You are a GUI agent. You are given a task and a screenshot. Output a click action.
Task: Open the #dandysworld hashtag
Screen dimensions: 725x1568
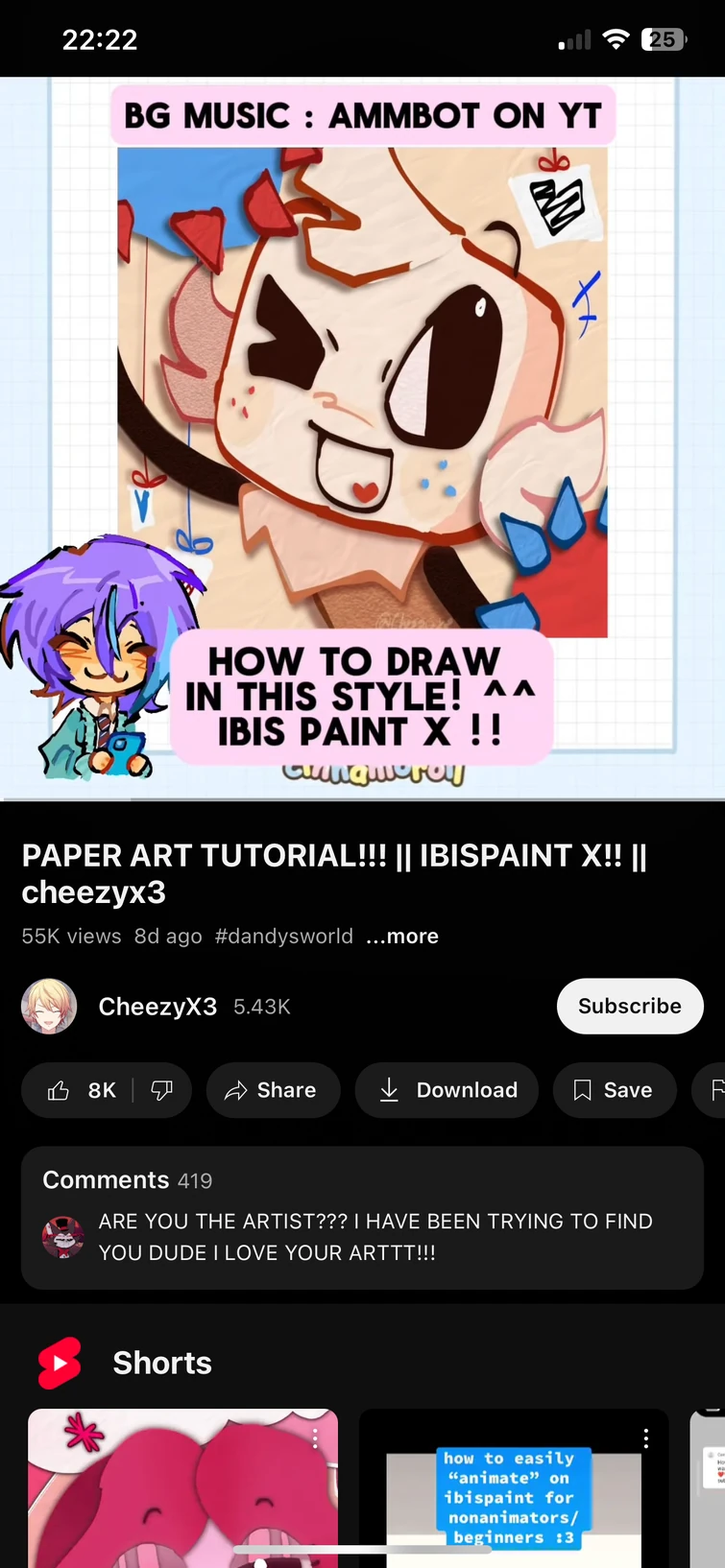pos(283,937)
